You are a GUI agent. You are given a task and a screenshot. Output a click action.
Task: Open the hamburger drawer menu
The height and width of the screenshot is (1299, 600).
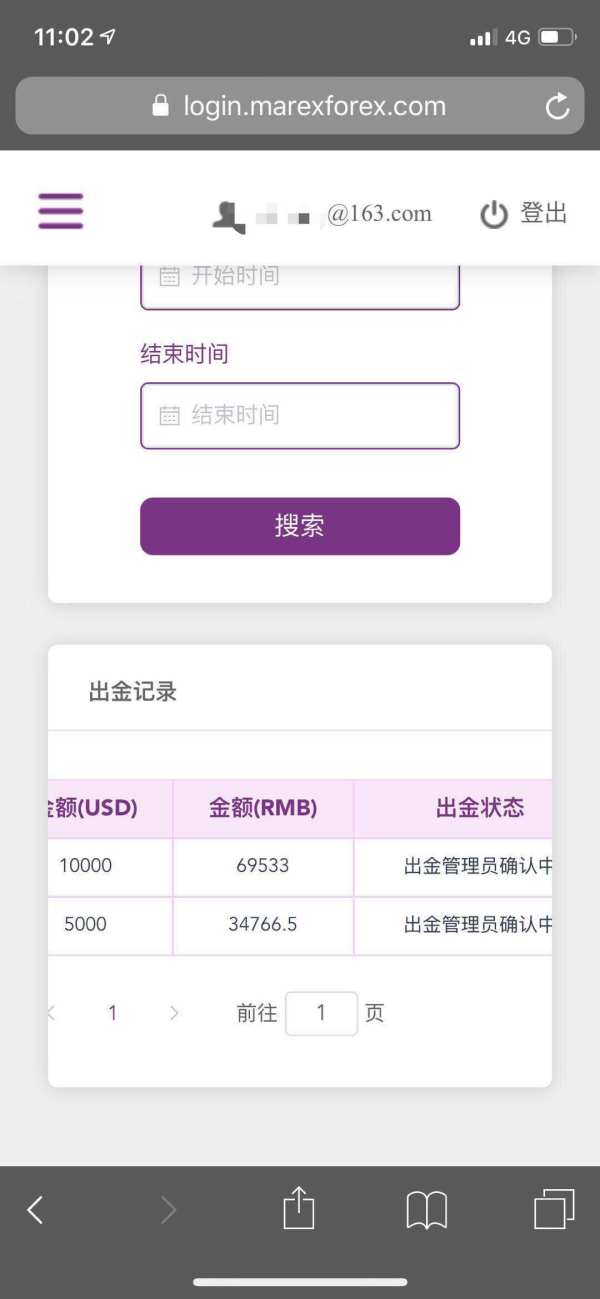coord(61,212)
